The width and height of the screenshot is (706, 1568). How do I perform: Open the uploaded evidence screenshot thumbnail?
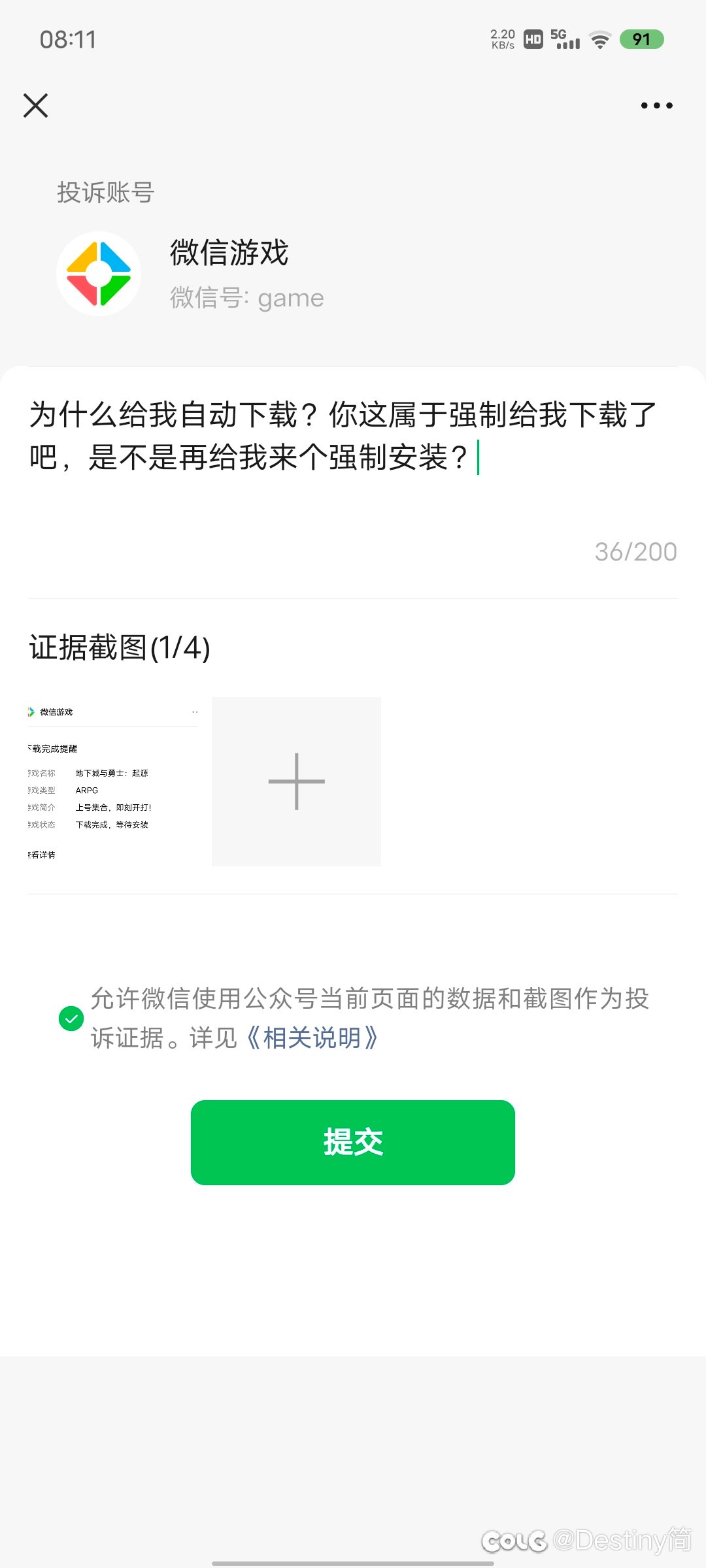112,781
